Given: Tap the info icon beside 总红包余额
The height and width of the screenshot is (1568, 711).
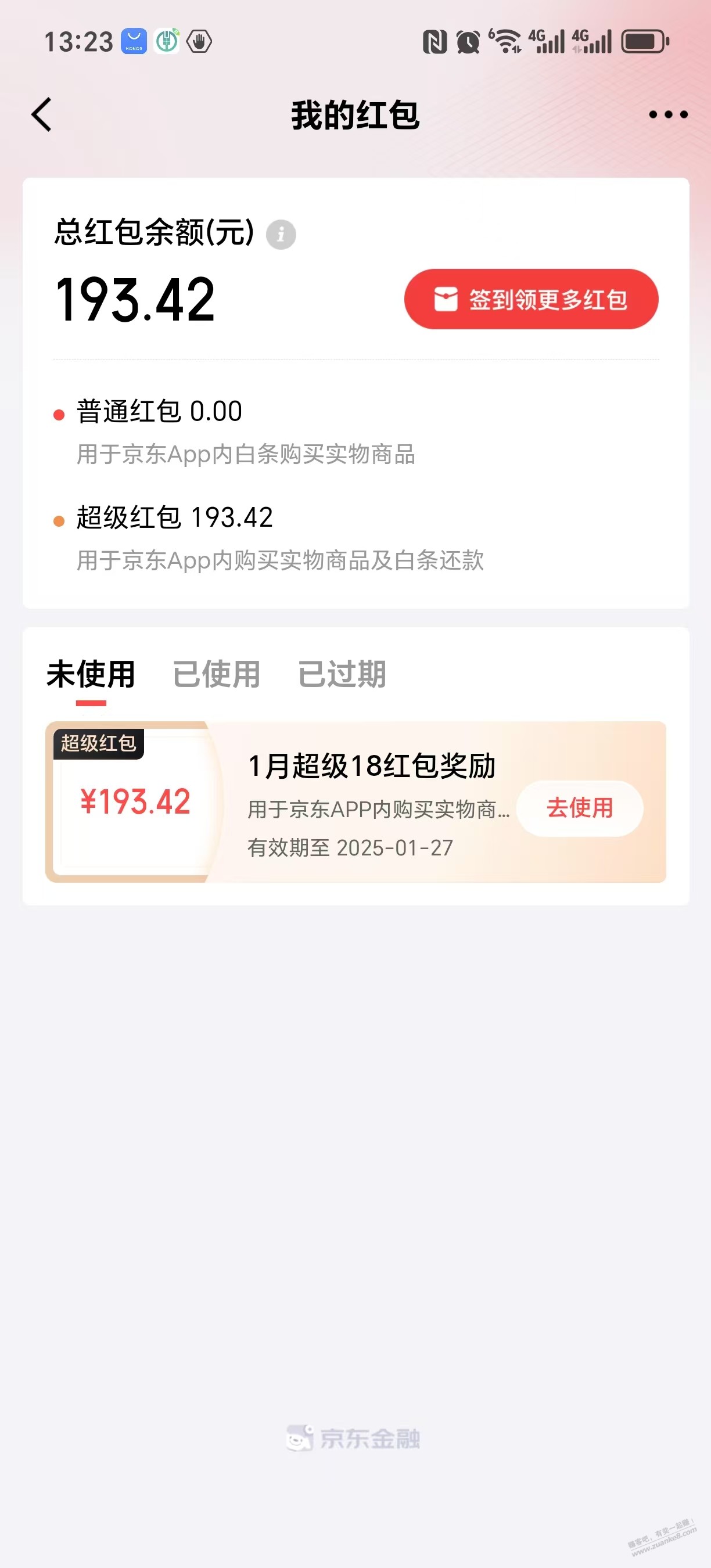Looking at the screenshot, I should [x=281, y=233].
